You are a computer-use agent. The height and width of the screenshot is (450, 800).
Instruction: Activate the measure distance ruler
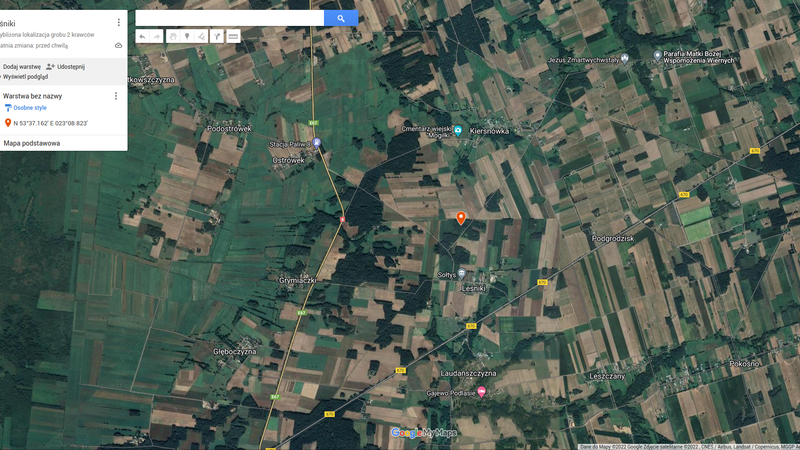coord(233,36)
